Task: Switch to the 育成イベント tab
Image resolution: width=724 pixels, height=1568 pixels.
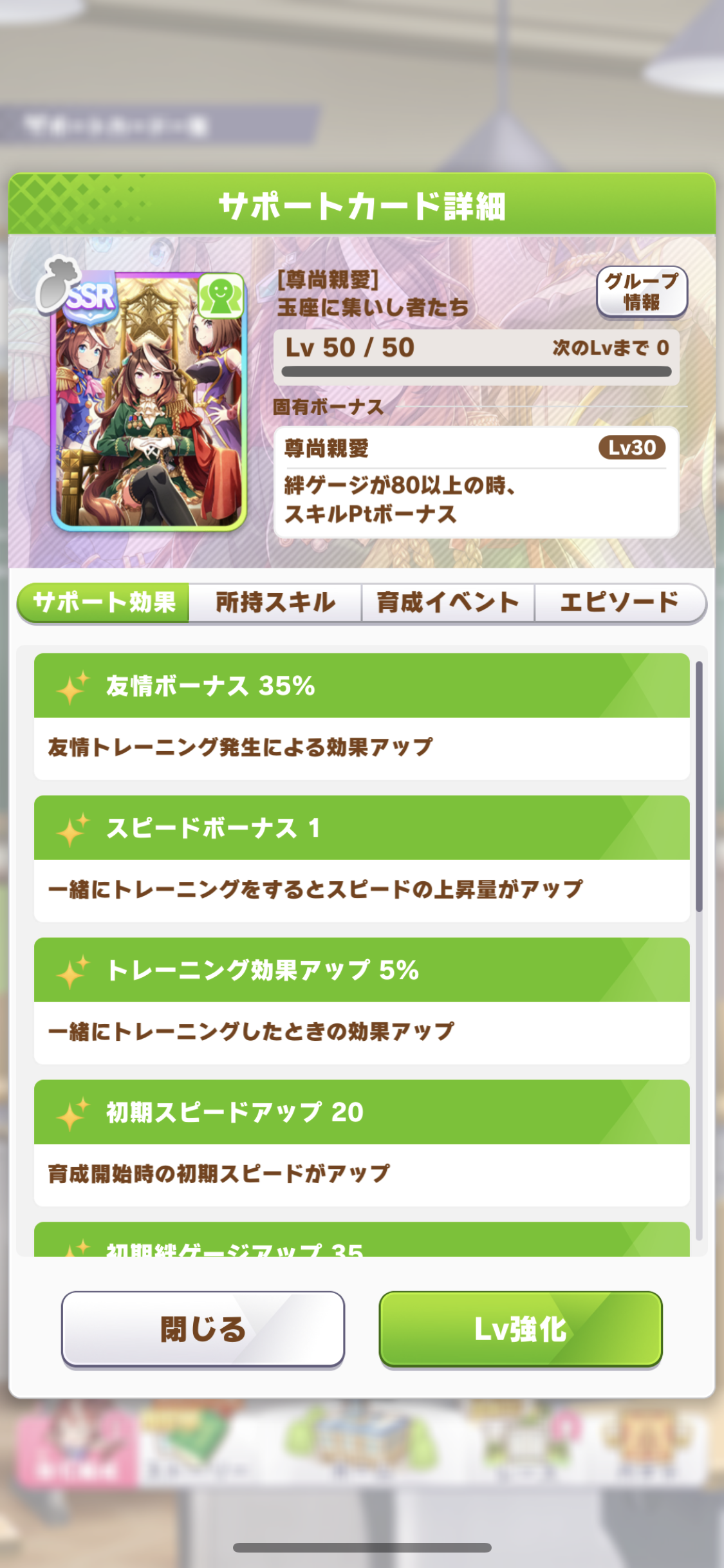Action: point(448,602)
